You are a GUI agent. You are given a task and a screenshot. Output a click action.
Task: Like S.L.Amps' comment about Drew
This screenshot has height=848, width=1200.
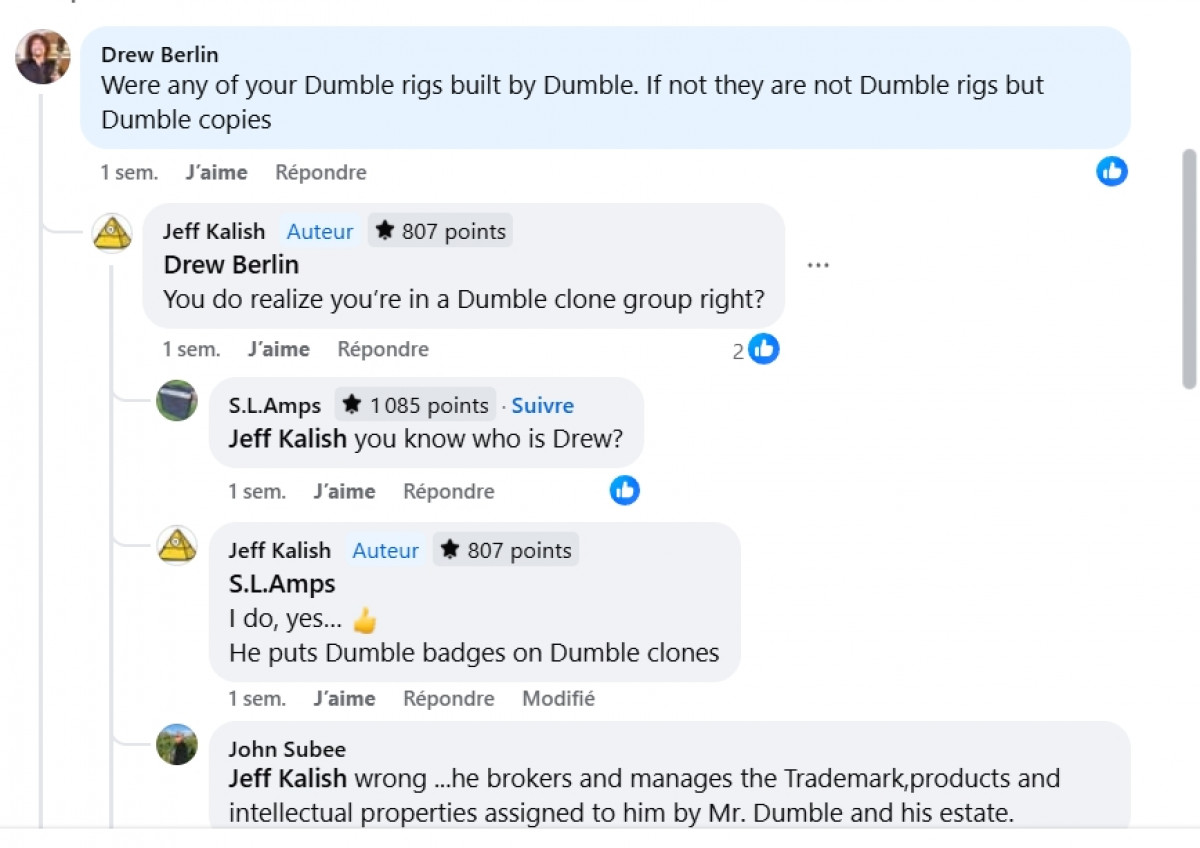344,491
